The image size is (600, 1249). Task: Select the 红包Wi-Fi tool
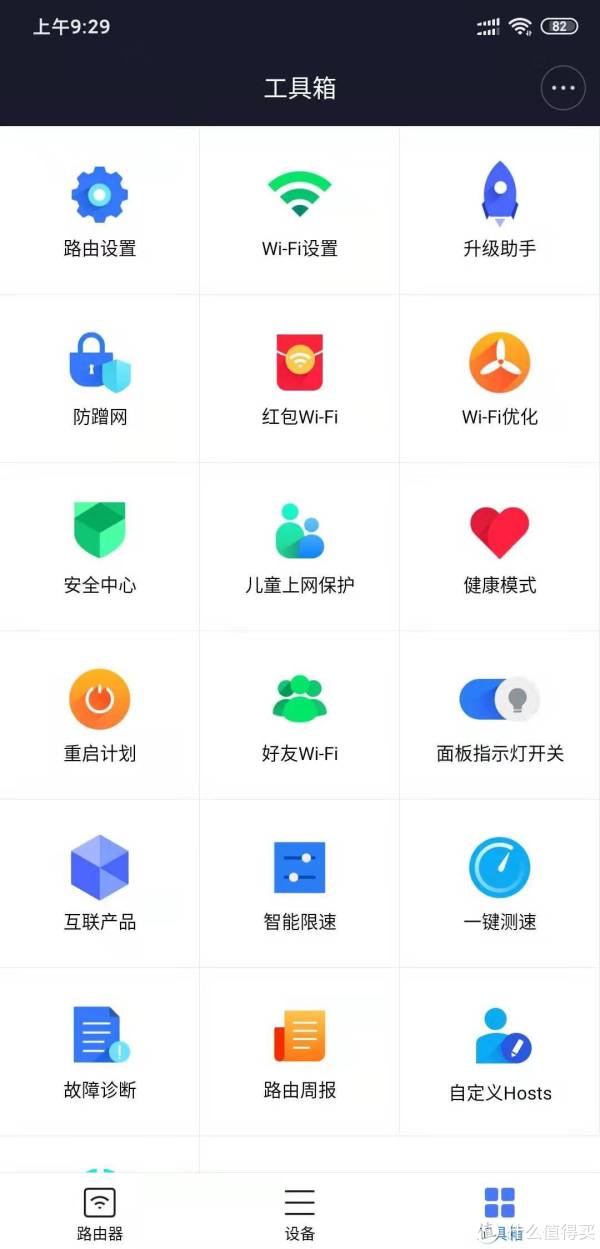[299, 378]
